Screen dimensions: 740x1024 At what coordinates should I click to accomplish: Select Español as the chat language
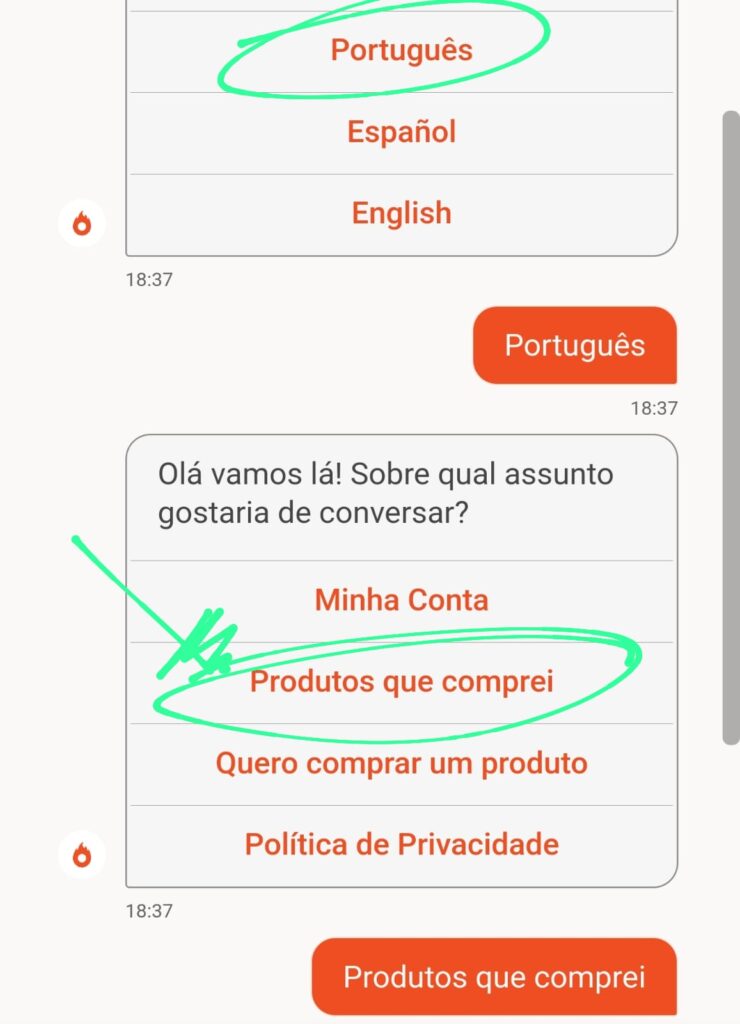tap(401, 132)
